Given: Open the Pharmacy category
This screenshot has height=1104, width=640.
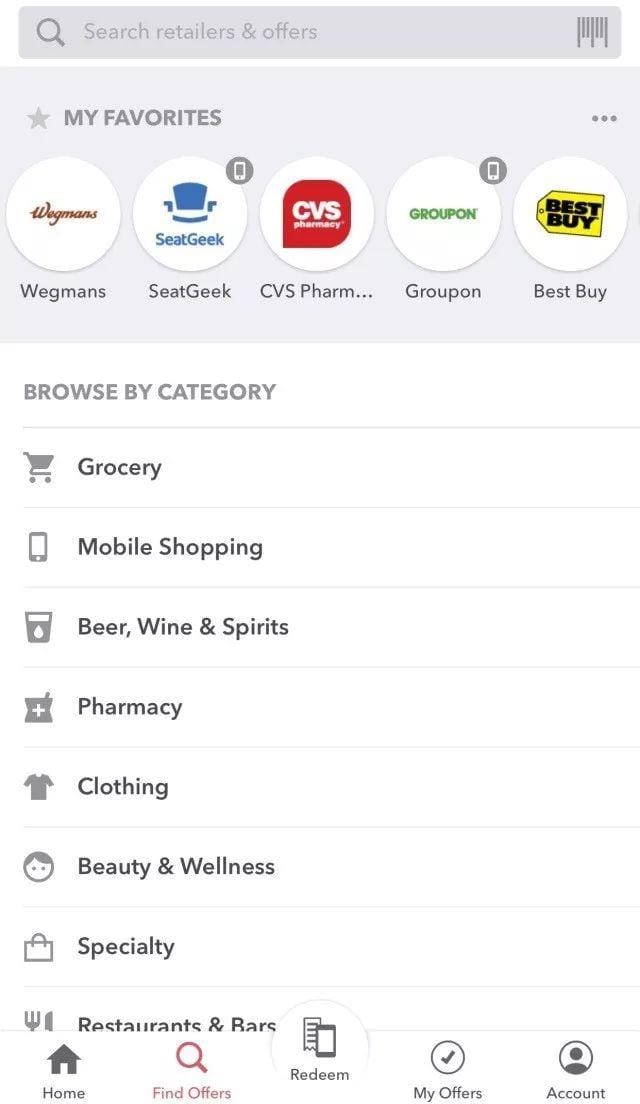Looking at the screenshot, I should coord(130,707).
